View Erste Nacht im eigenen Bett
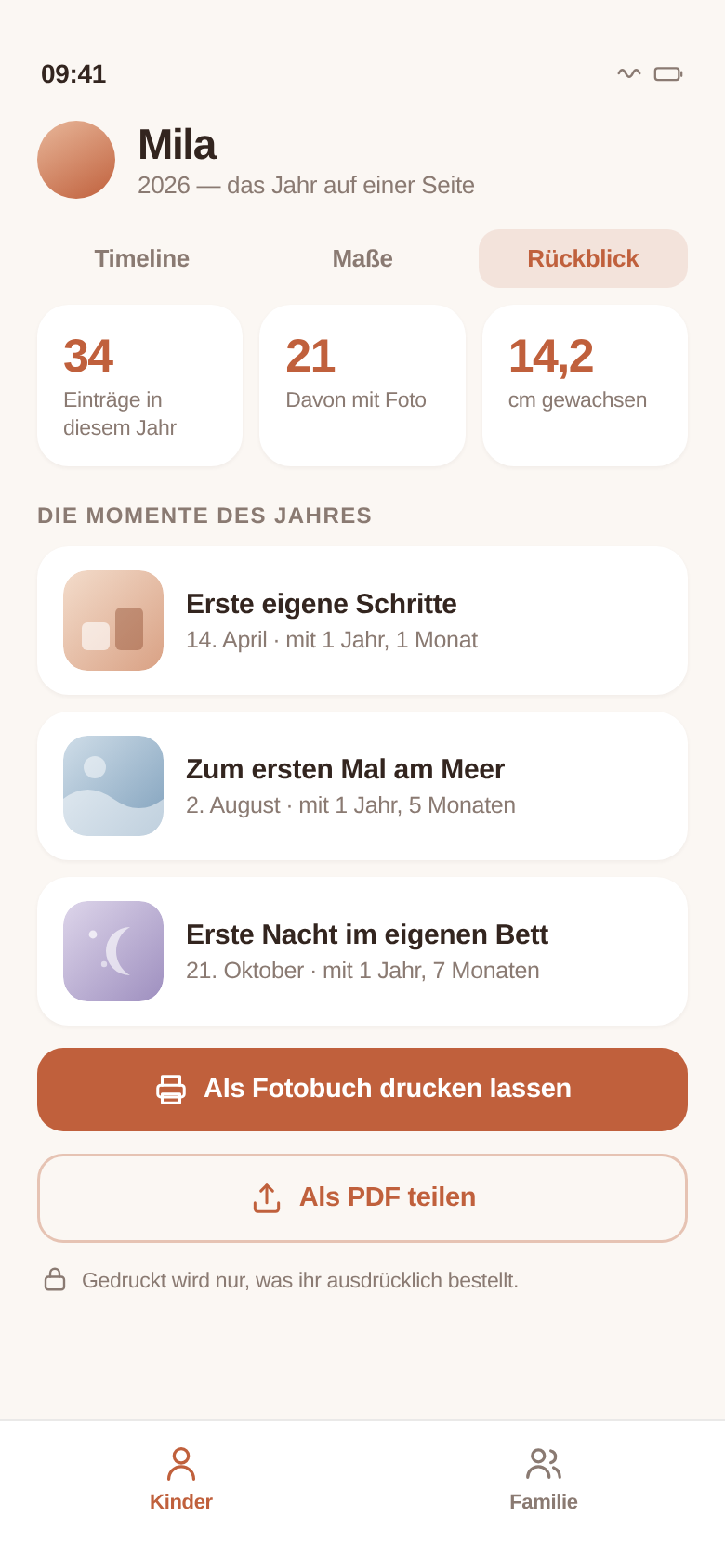The image size is (725, 1568). [x=362, y=951]
